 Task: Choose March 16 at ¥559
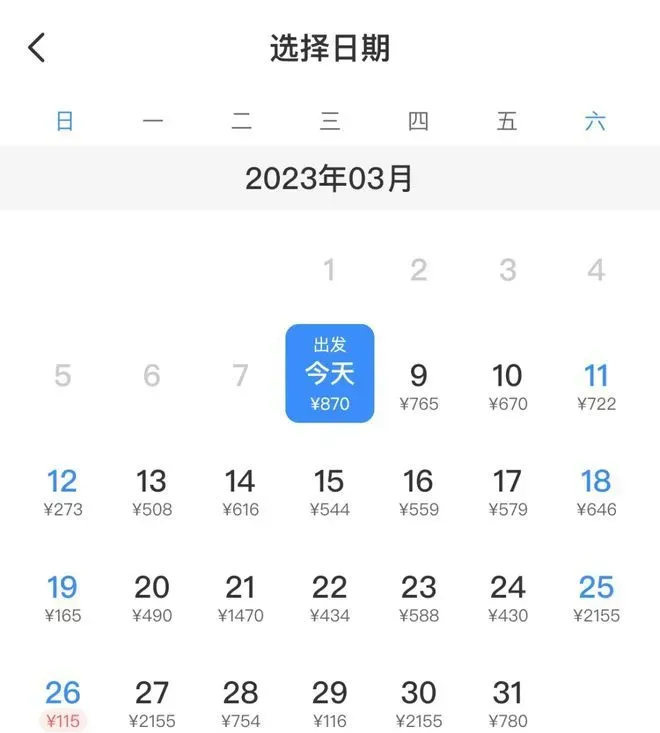click(x=418, y=491)
